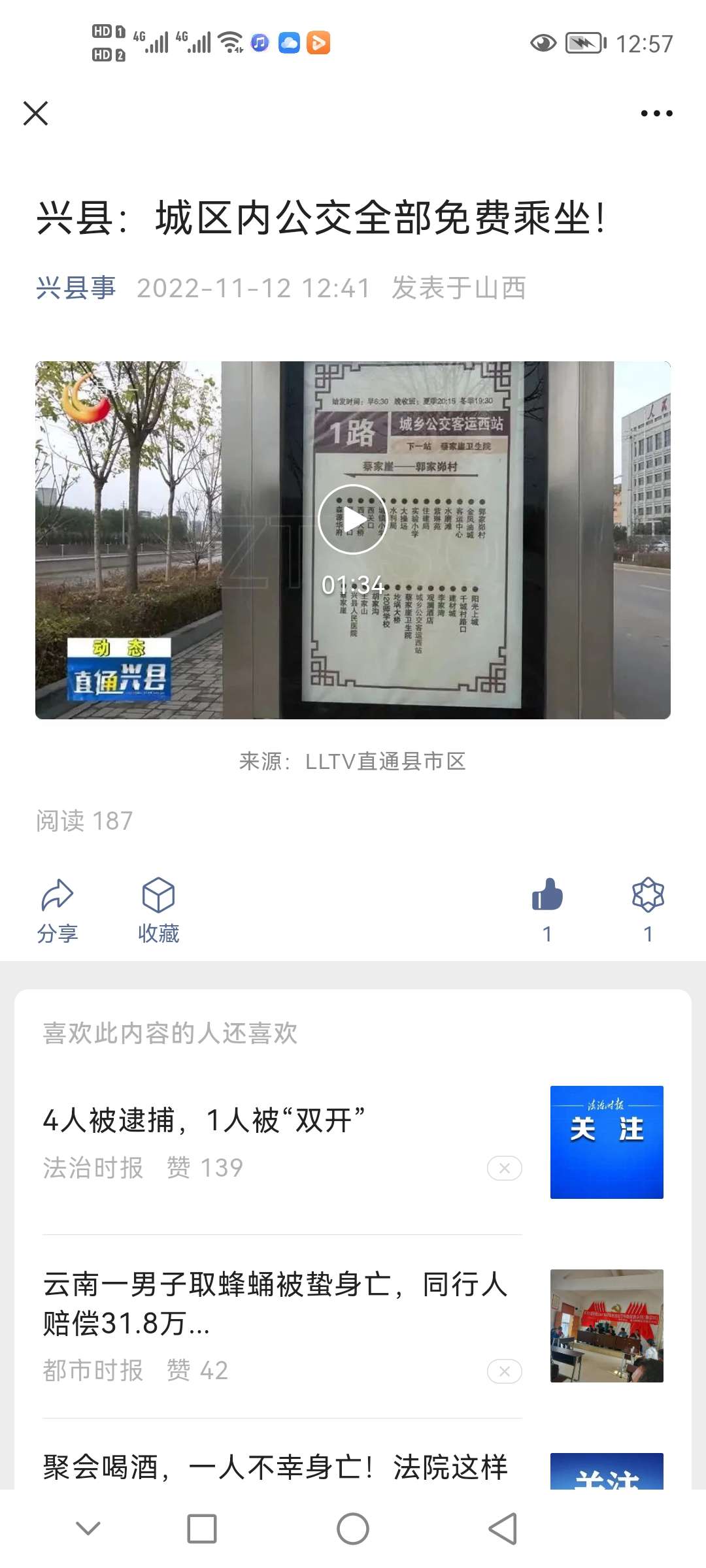
Task: Go to the system home screen
Action: tap(353, 1529)
